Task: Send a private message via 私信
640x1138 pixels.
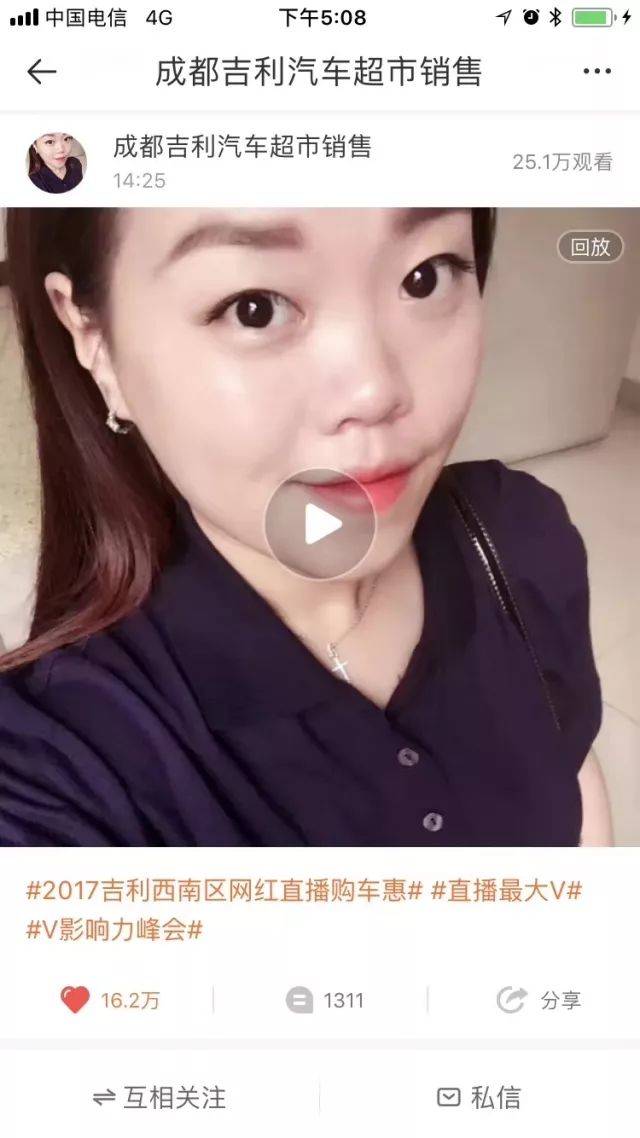Action: [x=479, y=1097]
